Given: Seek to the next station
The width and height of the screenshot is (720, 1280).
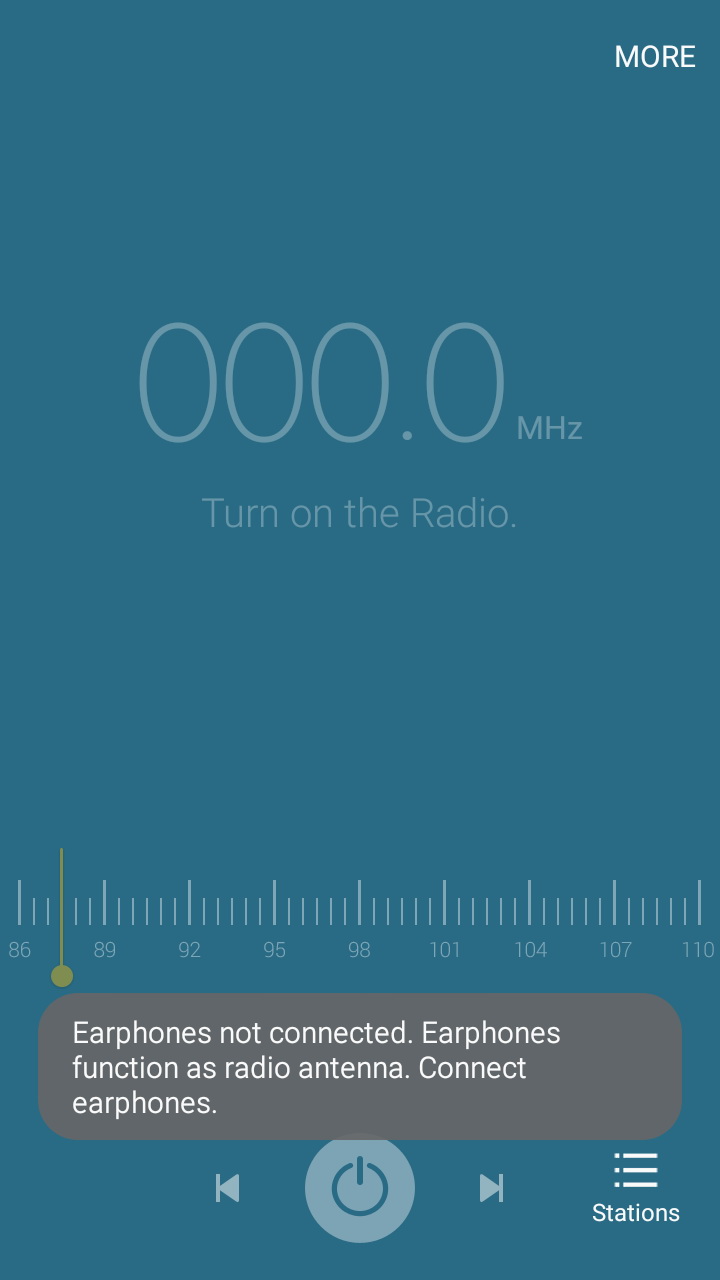Looking at the screenshot, I should (x=491, y=1188).
